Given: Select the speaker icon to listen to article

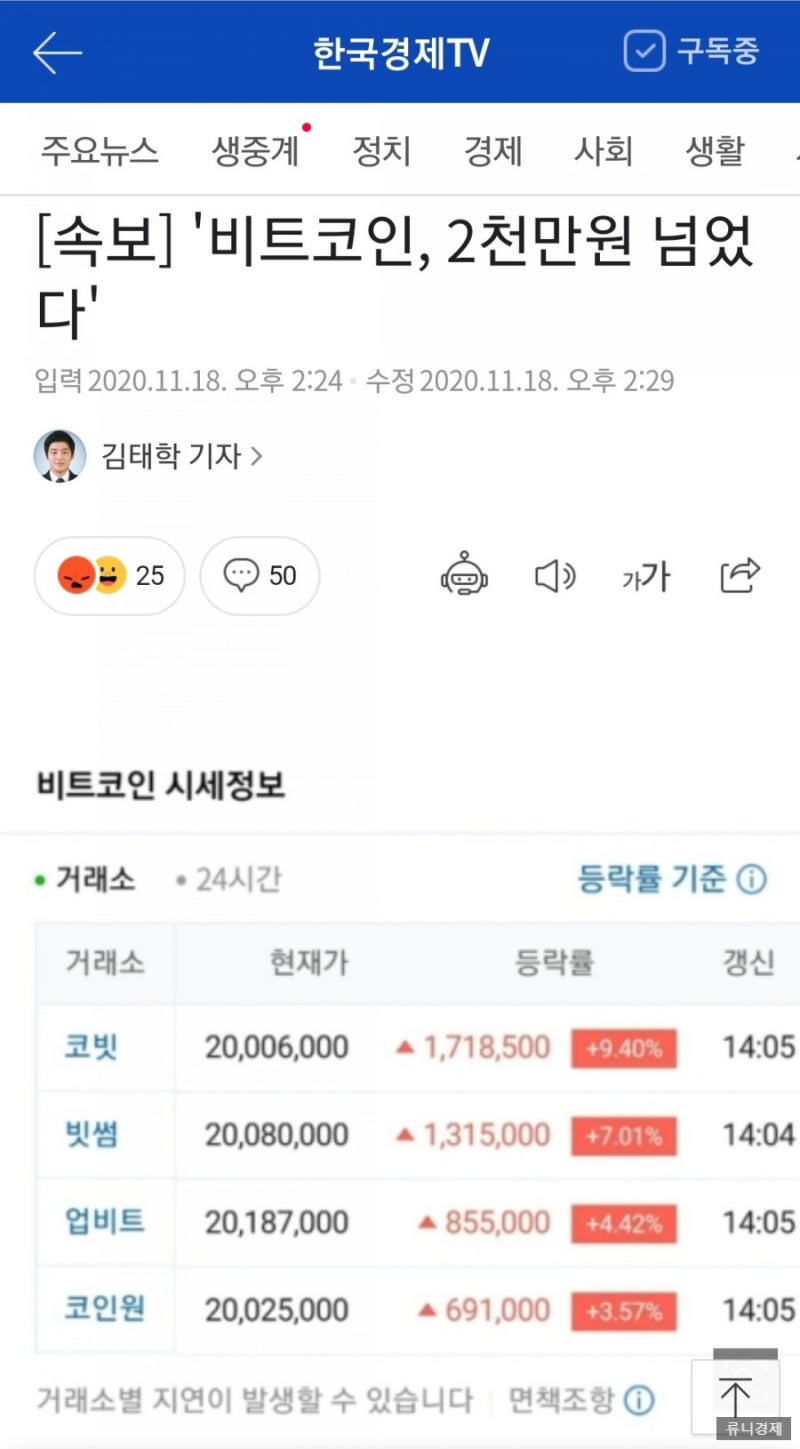Looking at the screenshot, I should (x=555, y=576).
